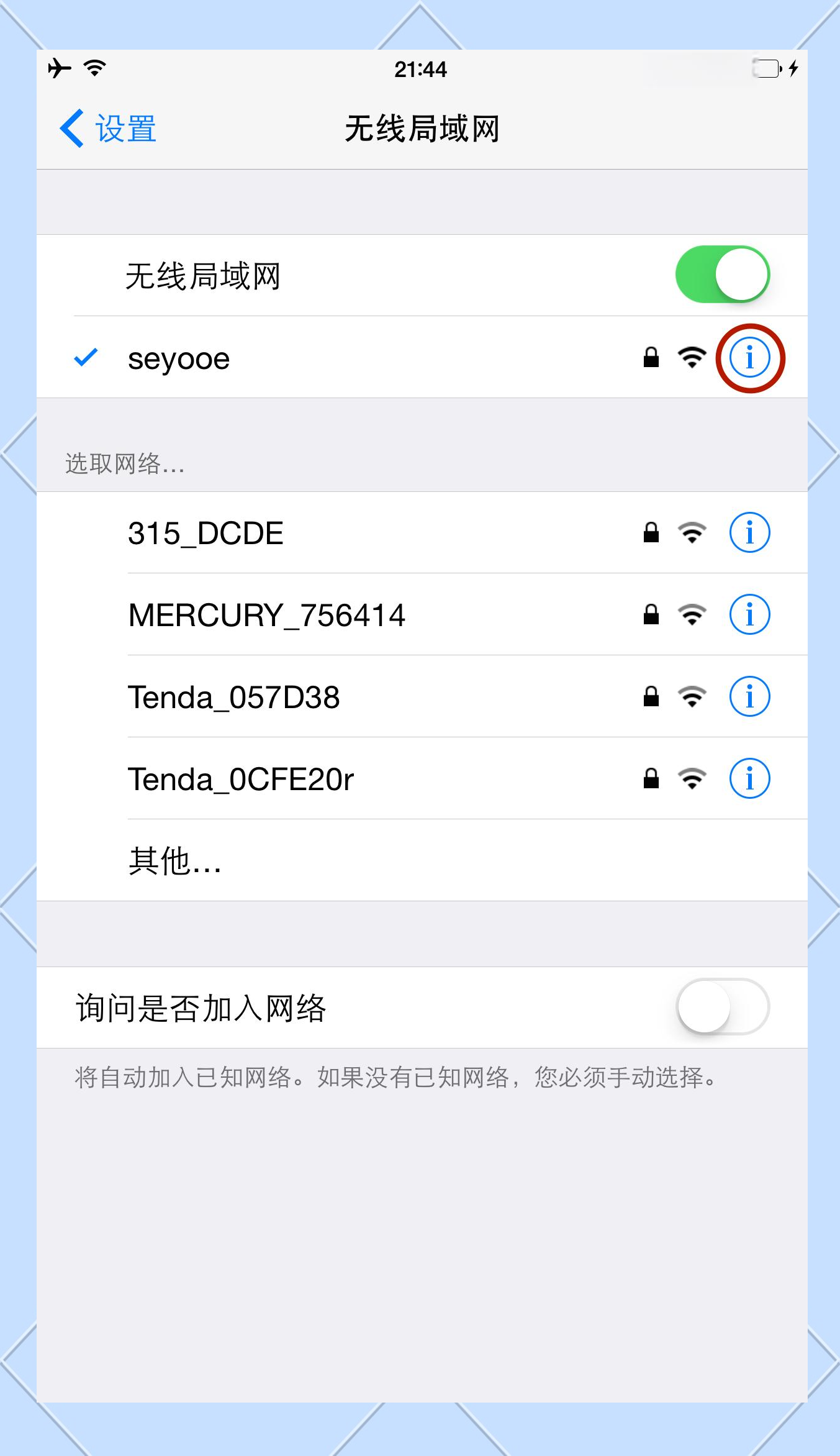
Task: Enable the 询问是否加入网络 switch
Action: 722,1007
